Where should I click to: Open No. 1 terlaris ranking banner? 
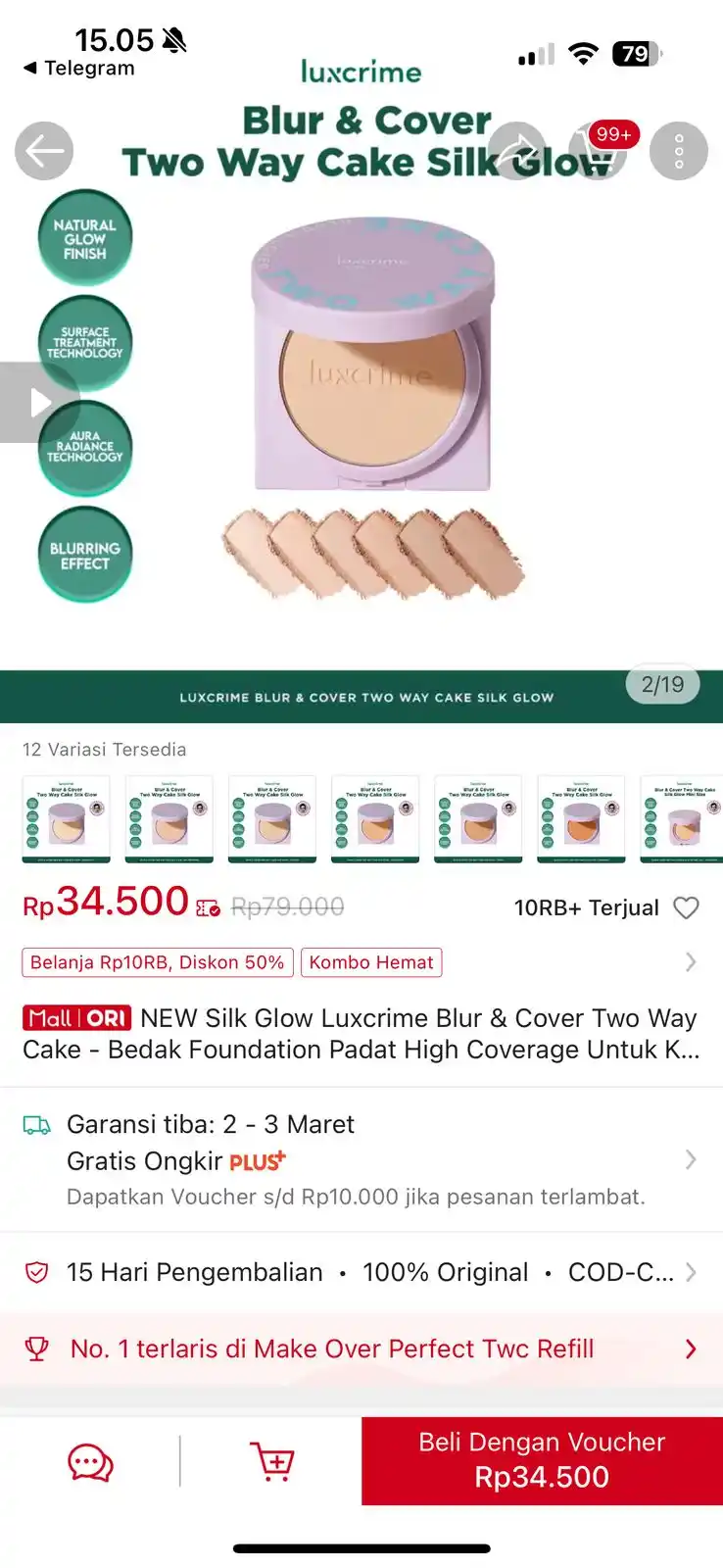(361, 1349)
